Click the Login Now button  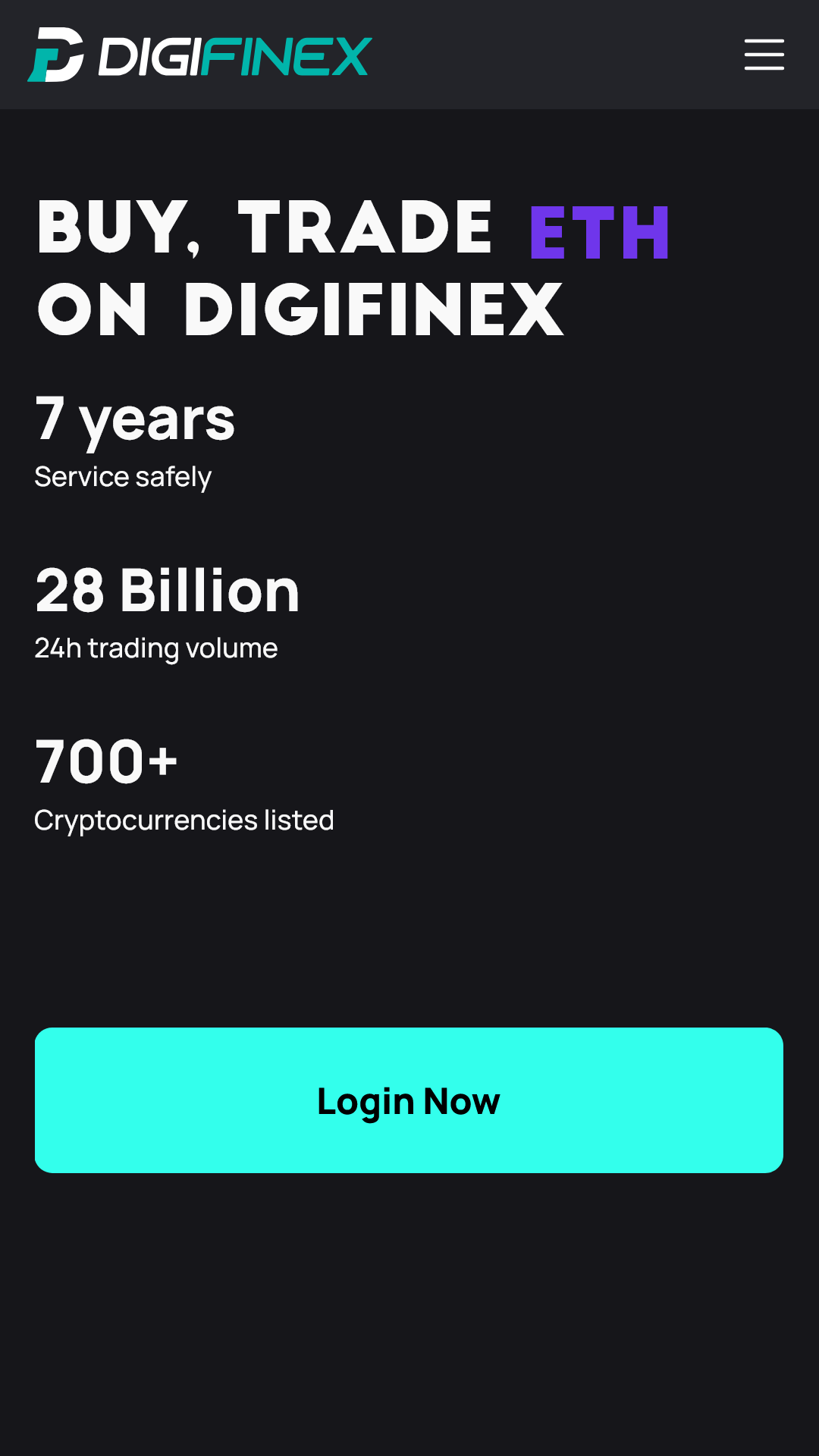tap(409, 1100)
